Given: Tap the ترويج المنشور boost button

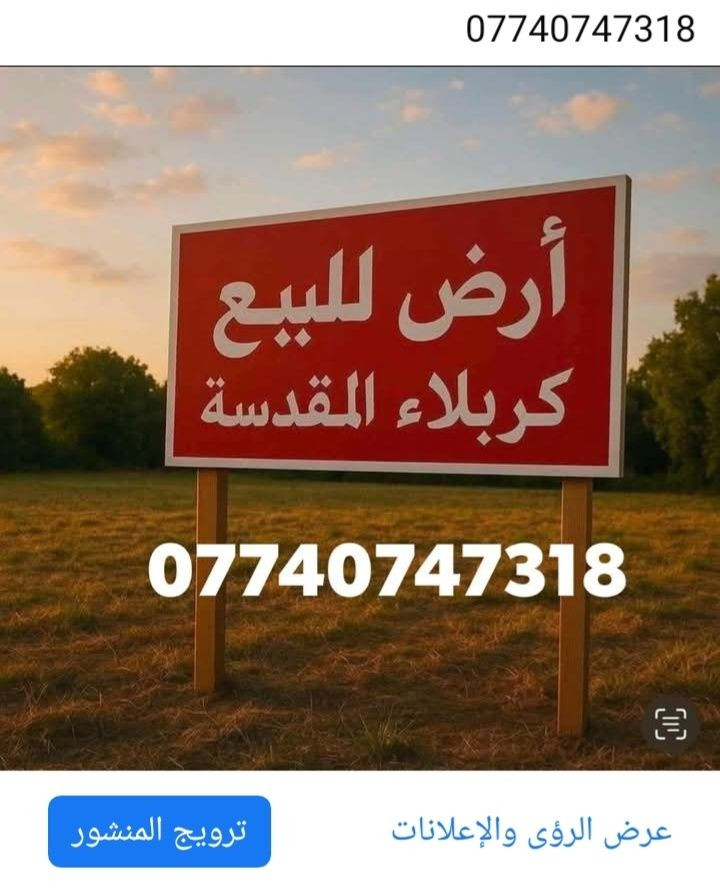Looking at the screenshot, I should click(159, 832).
